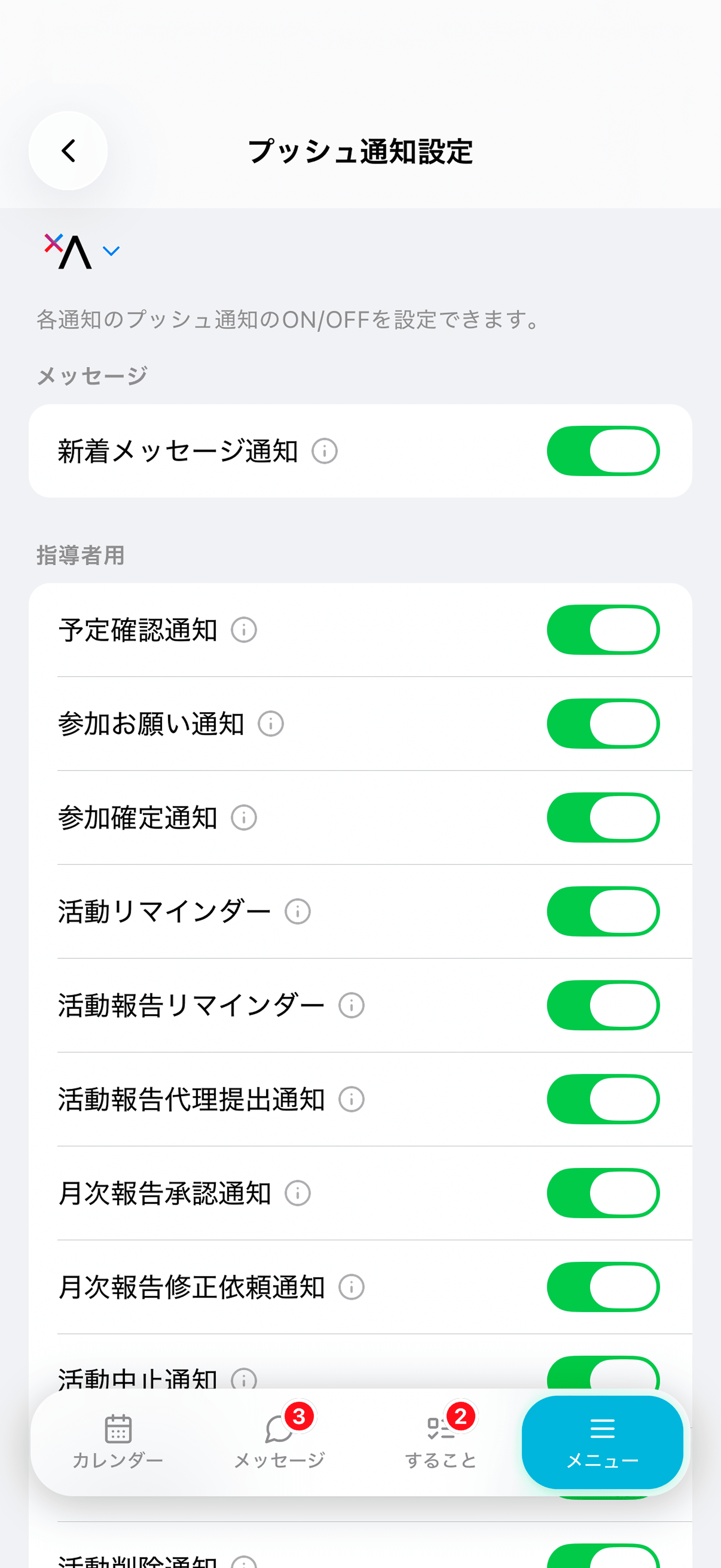The height and width of the screenshot is (1568, 721).
Task: Open the メッセージ tab
Action: pyautogui.click(x=279, y=1444)
